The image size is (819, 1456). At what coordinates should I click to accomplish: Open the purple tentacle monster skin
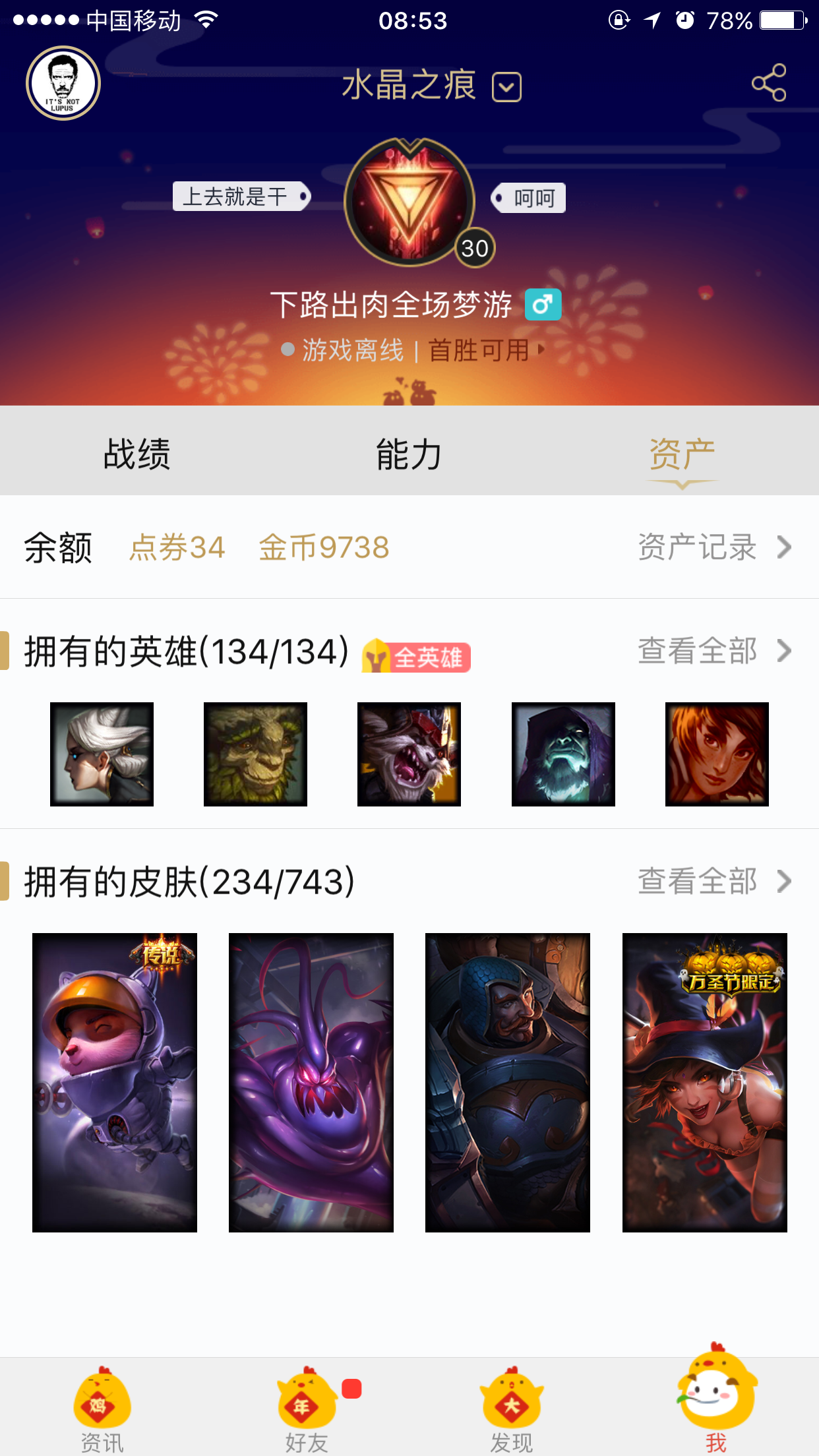tap(311, 1082)
